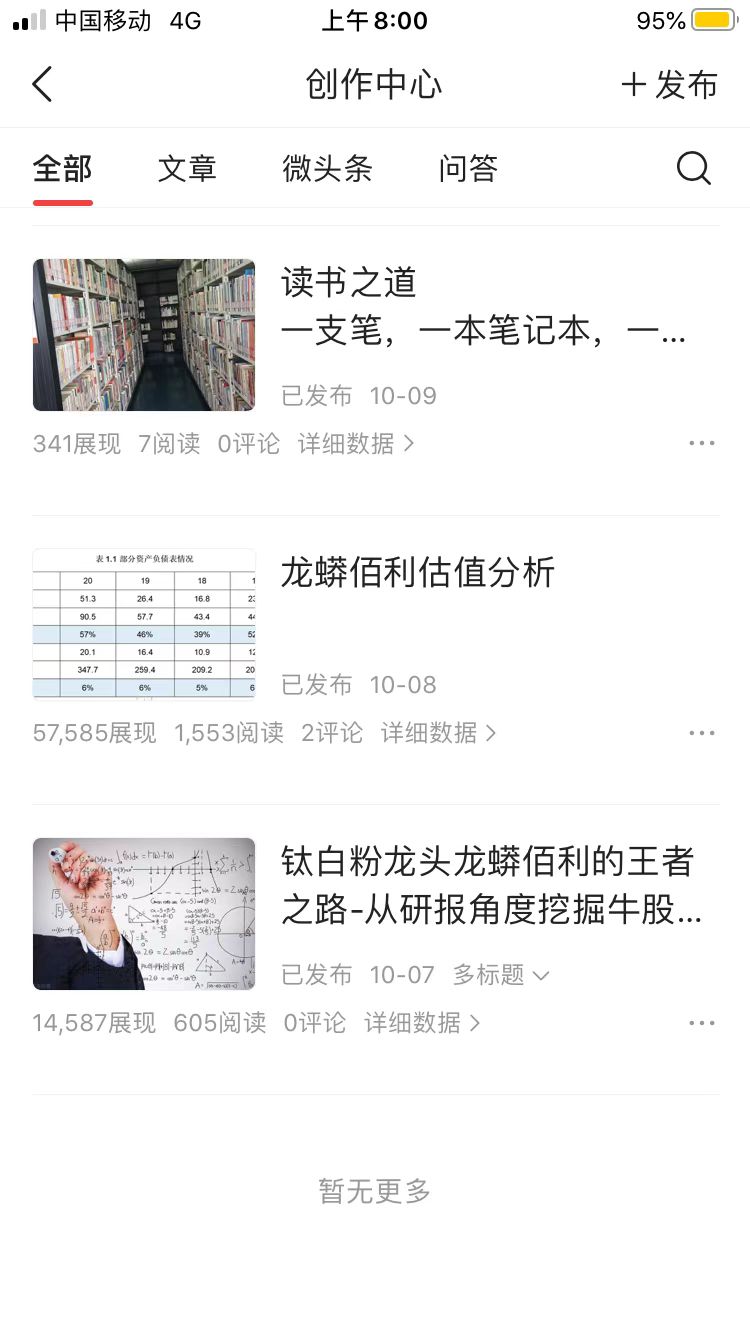Select the 问答 tab

[466, 168]
